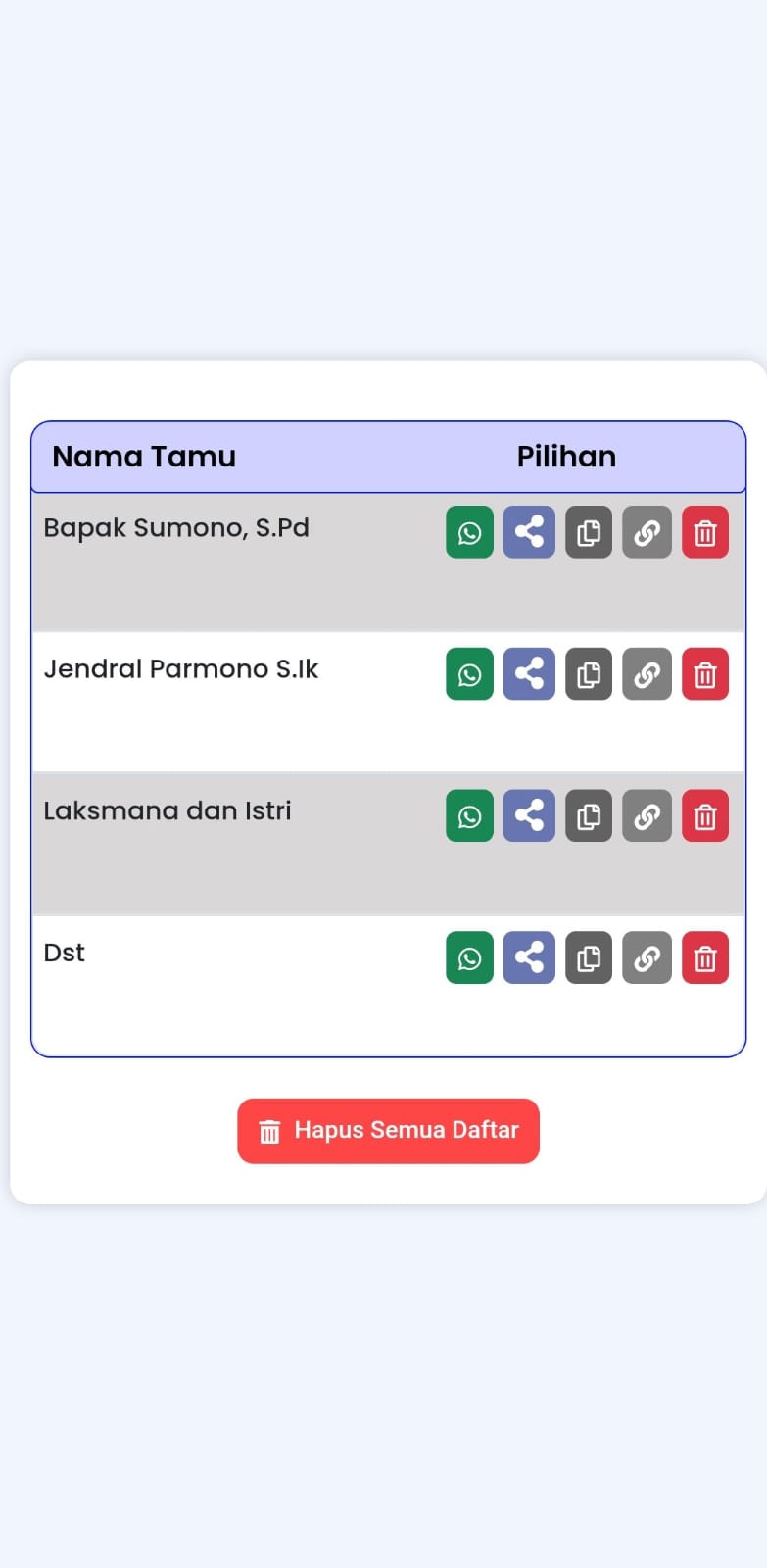
Task: Share invitation for guest Dst
Action: coord(529,957)
